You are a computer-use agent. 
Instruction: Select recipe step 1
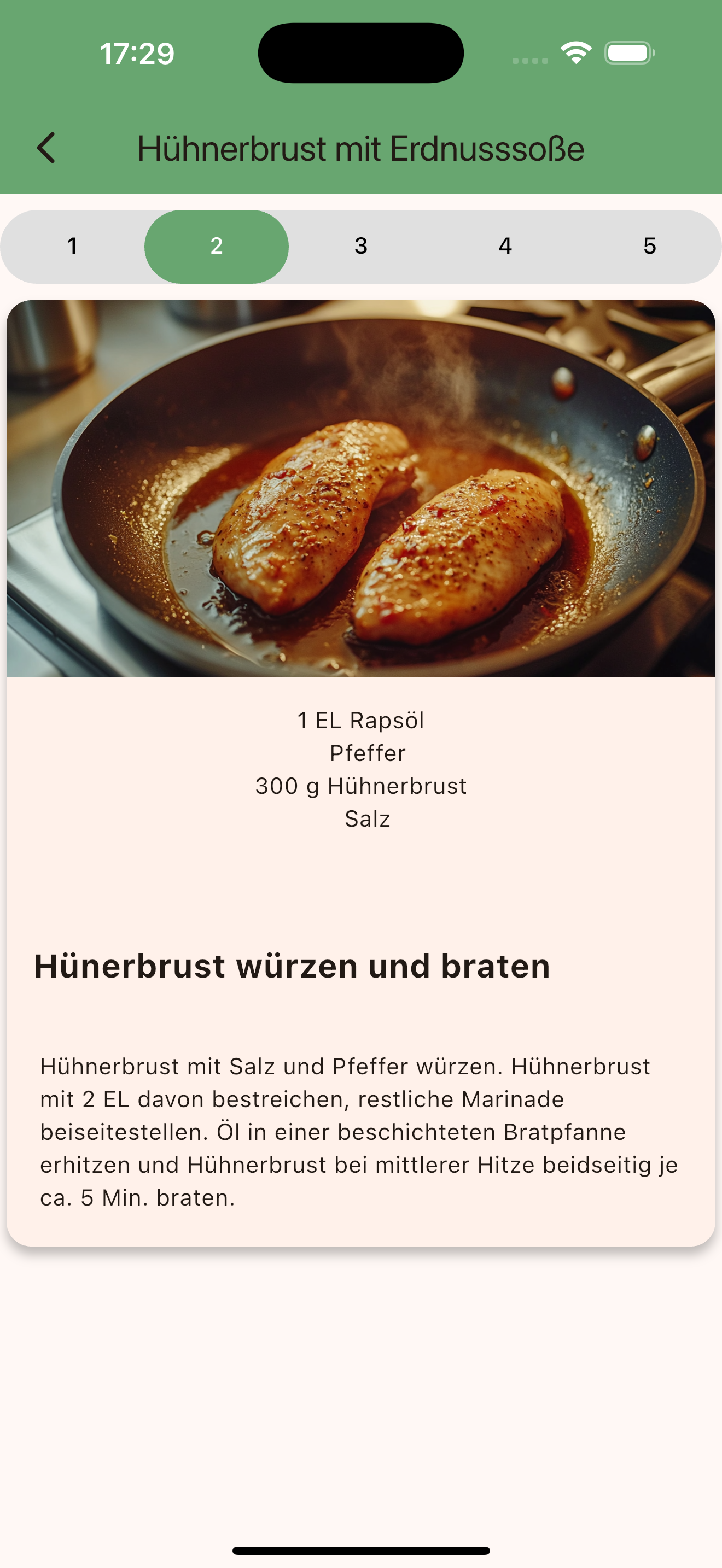72,247
